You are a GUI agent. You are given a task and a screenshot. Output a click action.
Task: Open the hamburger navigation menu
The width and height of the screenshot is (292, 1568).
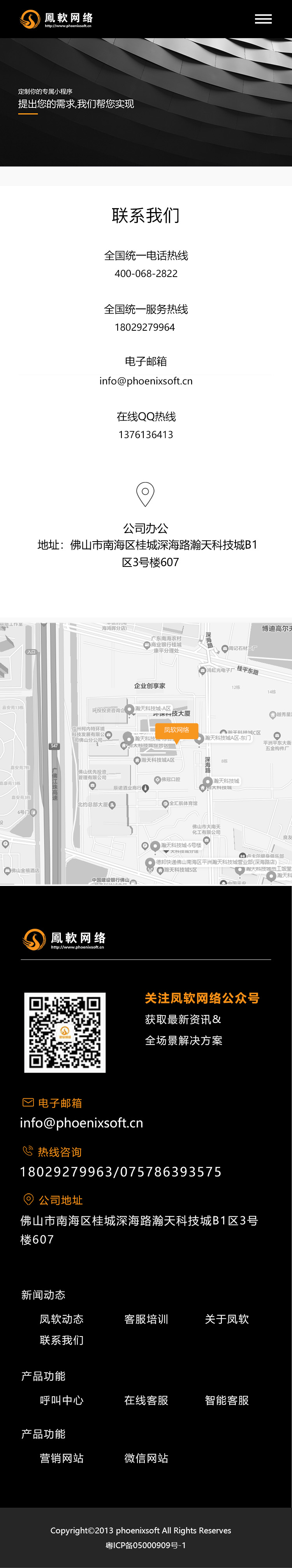pos(263,19)
